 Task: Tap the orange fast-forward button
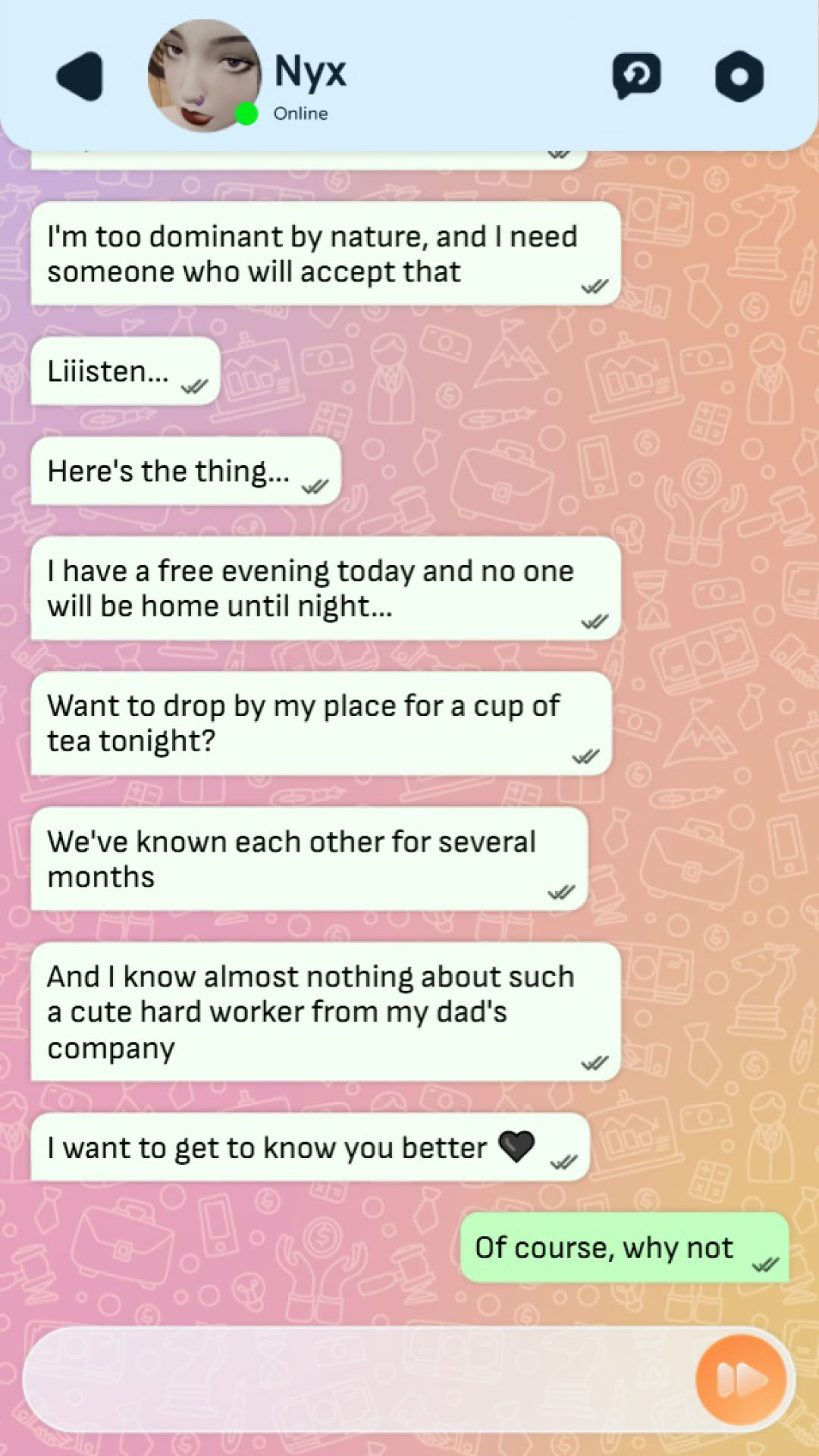[x=741, y=1380]
